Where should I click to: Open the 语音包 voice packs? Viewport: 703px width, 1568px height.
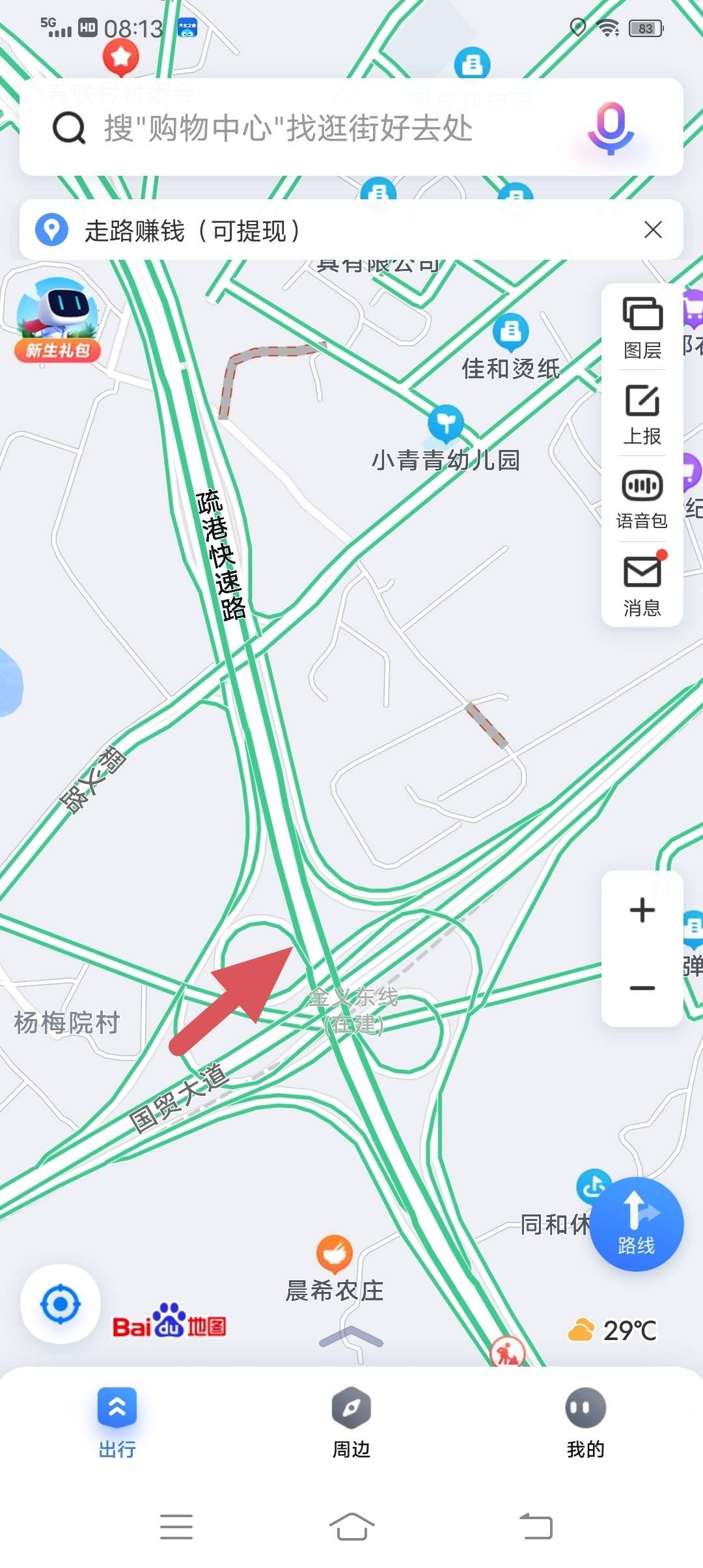pyautogui.click(x=642, y=499)
